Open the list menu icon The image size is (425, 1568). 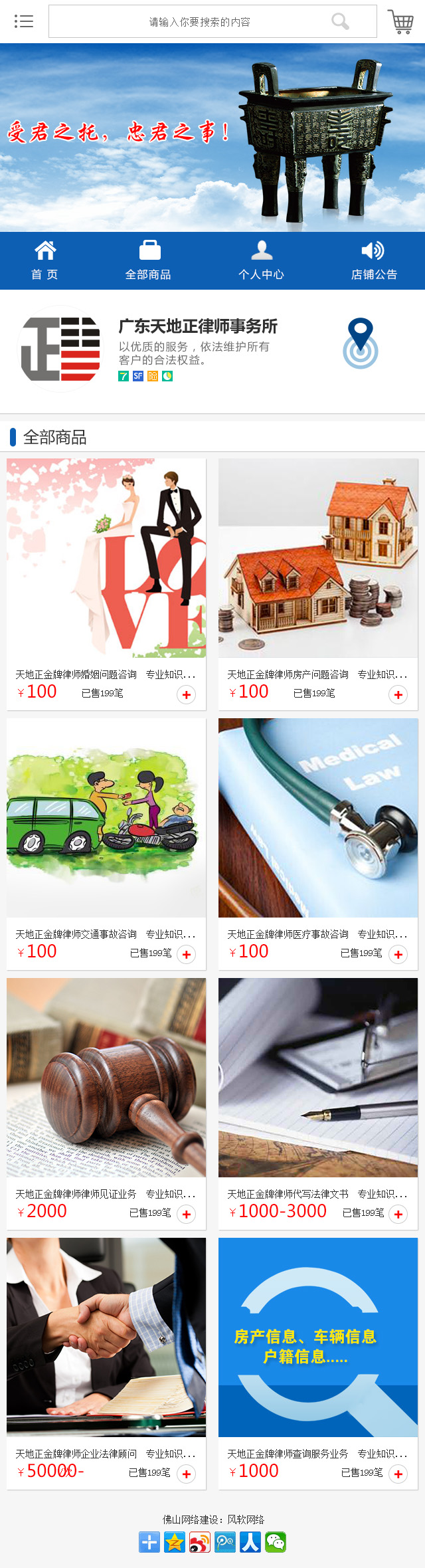click(24, 21)
